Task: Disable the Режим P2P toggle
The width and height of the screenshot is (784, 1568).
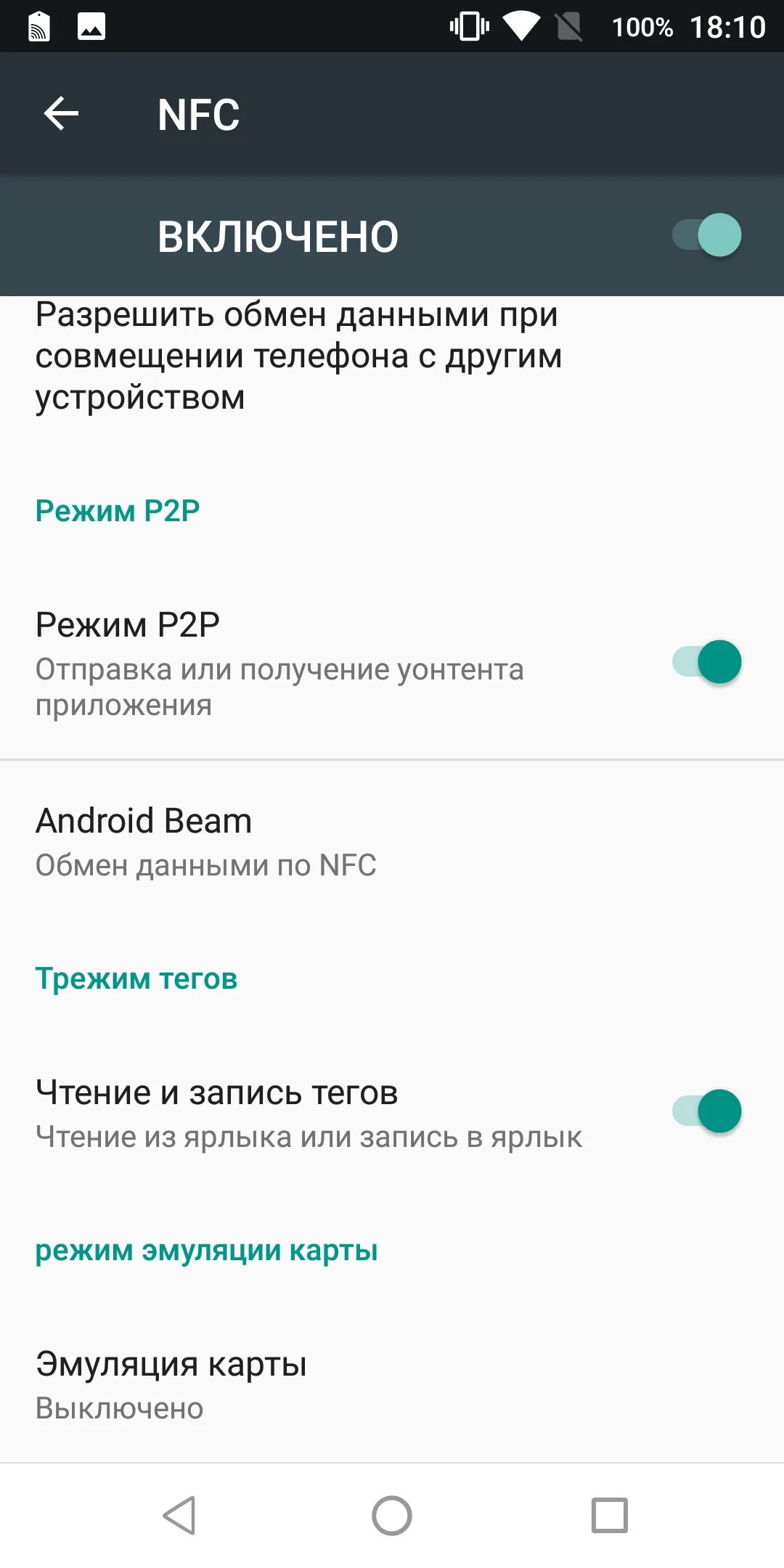Action: coord(706,662)
